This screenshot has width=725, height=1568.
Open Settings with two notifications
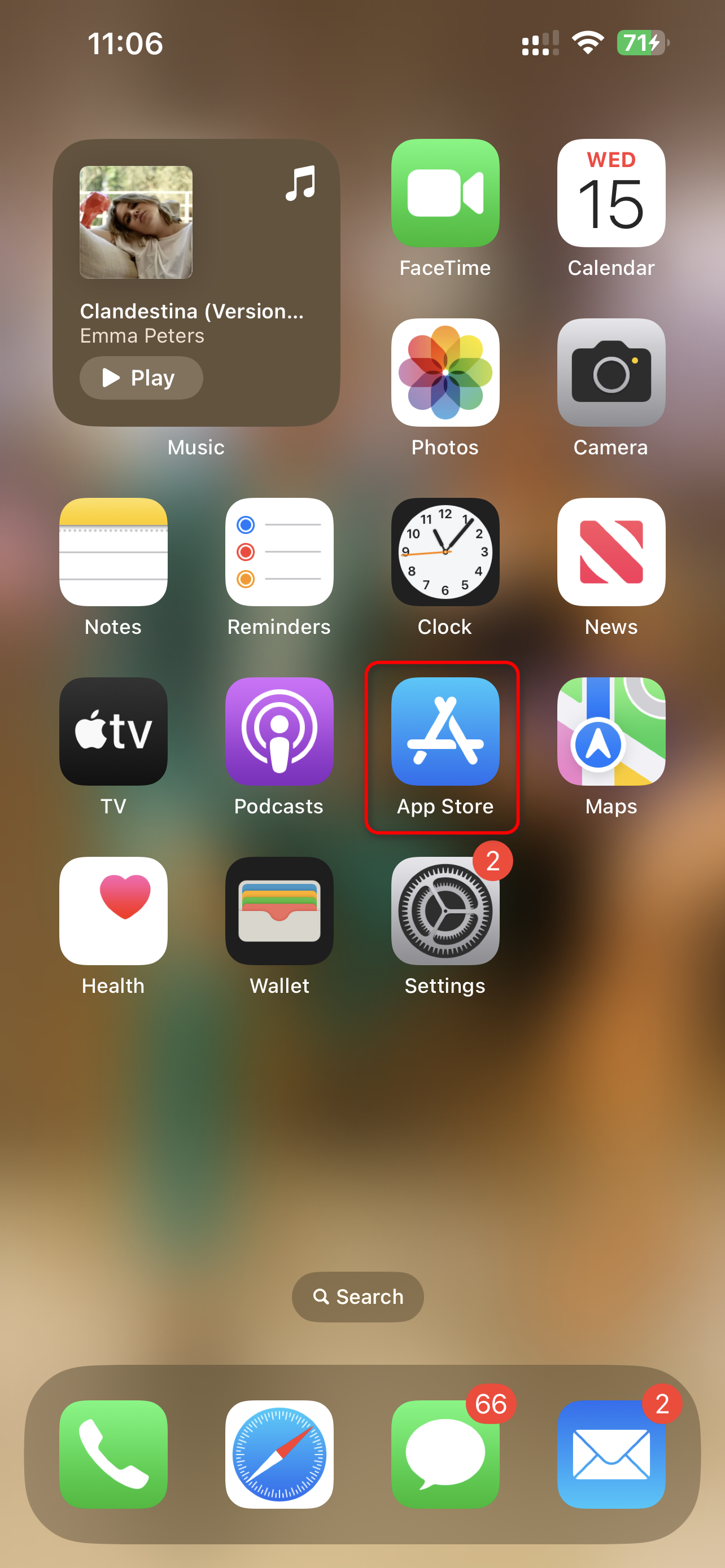pos(445,910)
